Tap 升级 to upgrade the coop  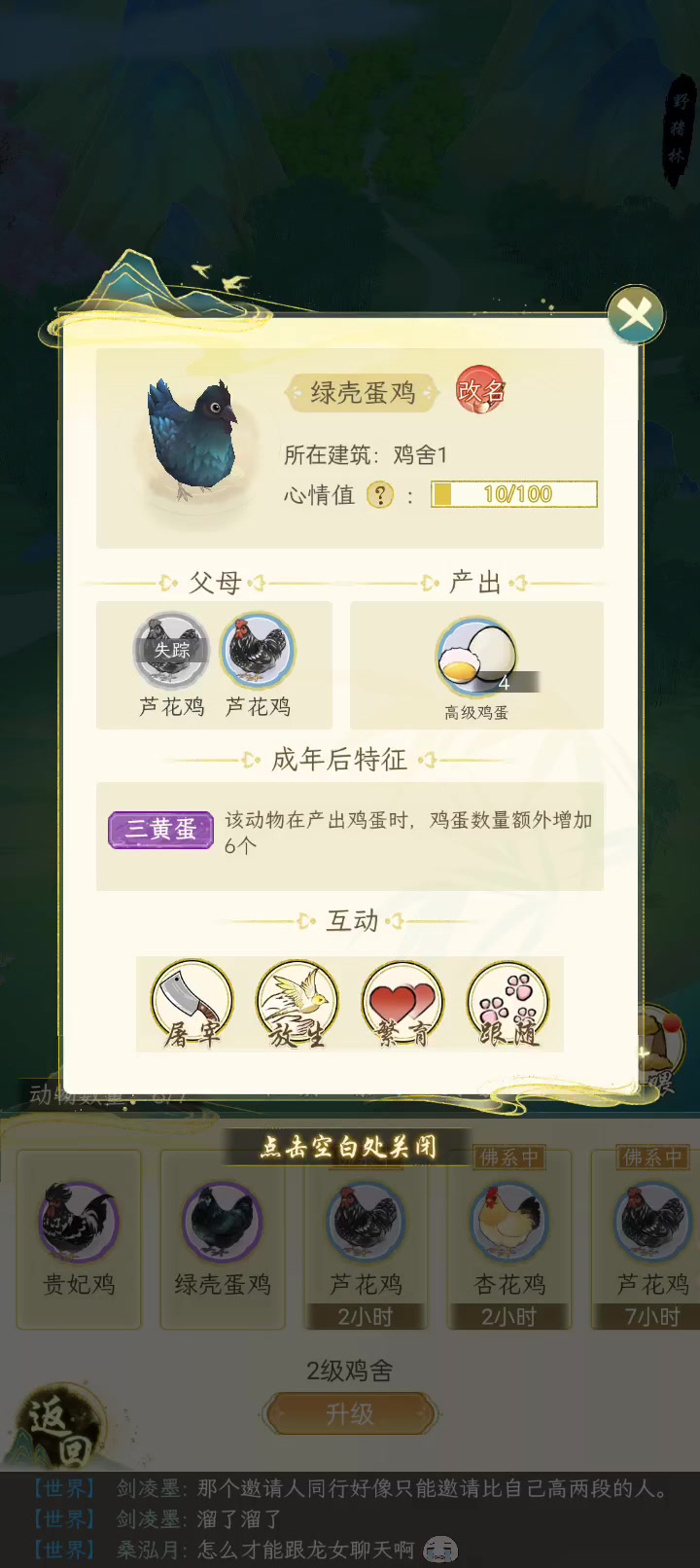pyautogui.click(x=349, y=1413)
